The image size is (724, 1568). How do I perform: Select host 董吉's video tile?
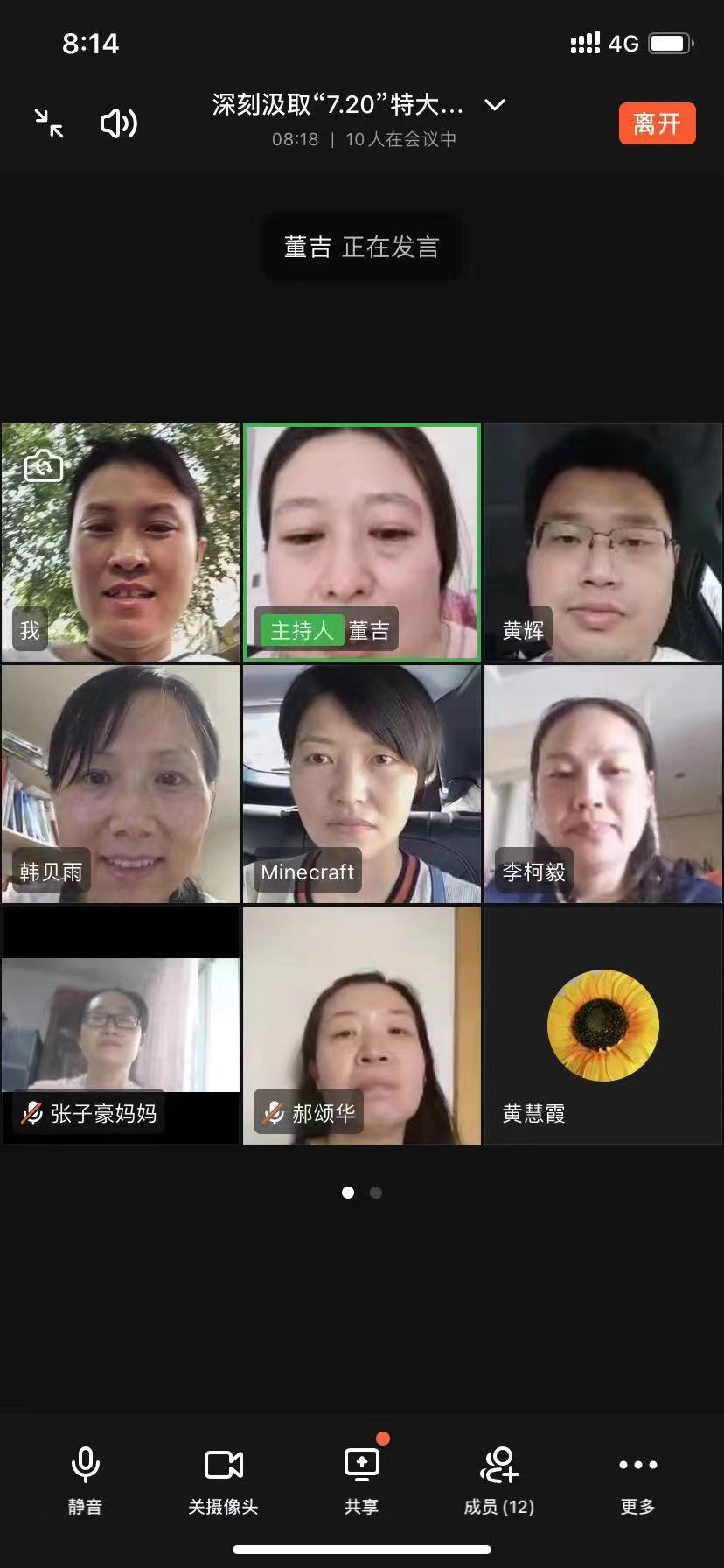(x=362, y=542)
